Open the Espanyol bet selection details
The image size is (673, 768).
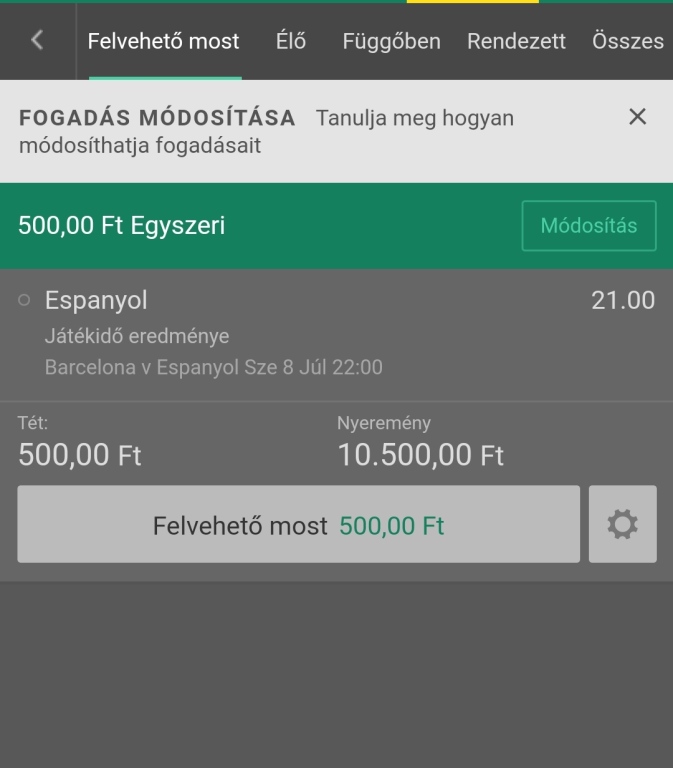[96, 300]
